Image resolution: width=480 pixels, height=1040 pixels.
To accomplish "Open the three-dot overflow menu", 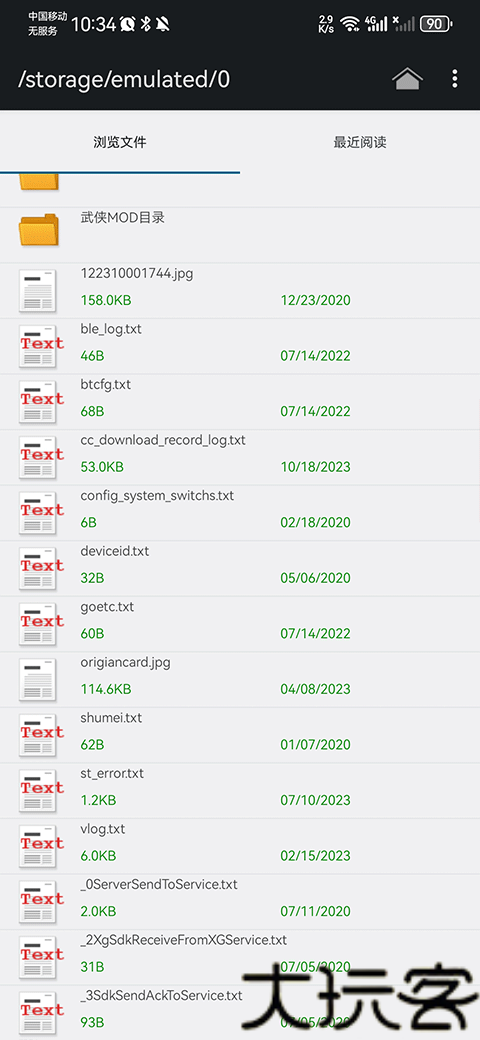I will coord(455,79).
